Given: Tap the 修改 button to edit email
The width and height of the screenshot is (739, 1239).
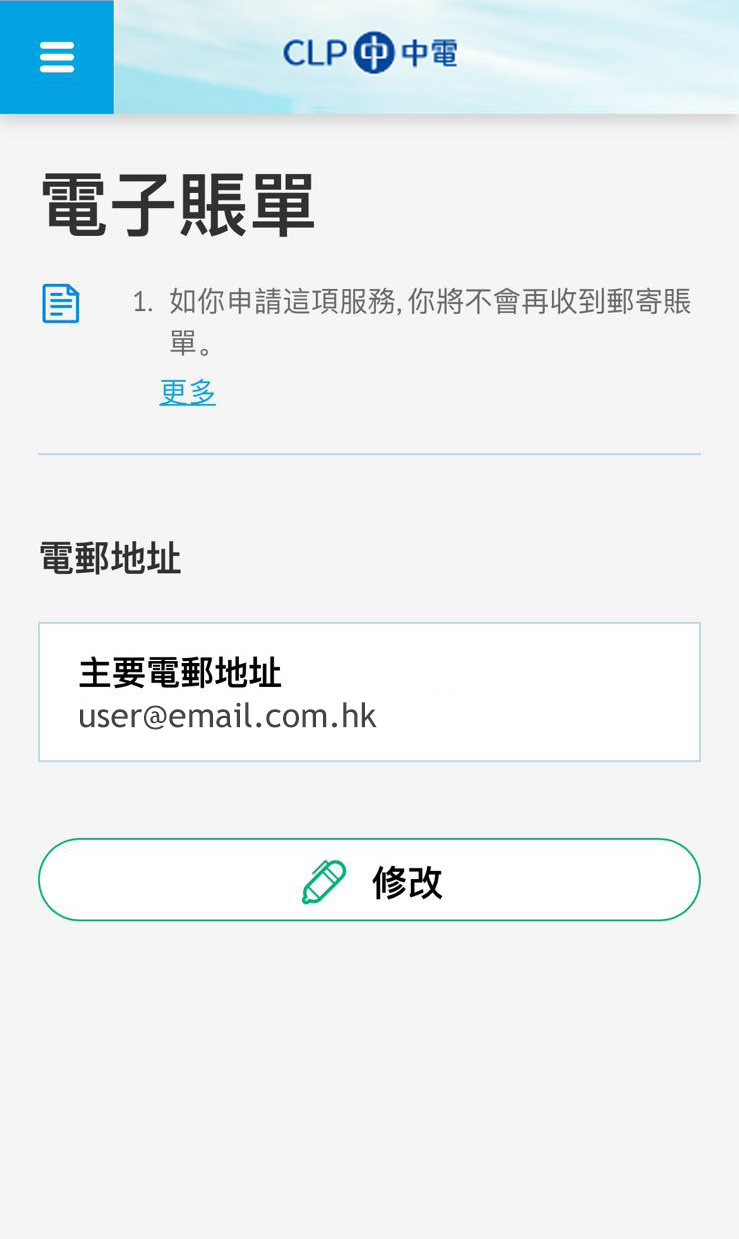Looking at the screenshot, I should pos(369,880).
